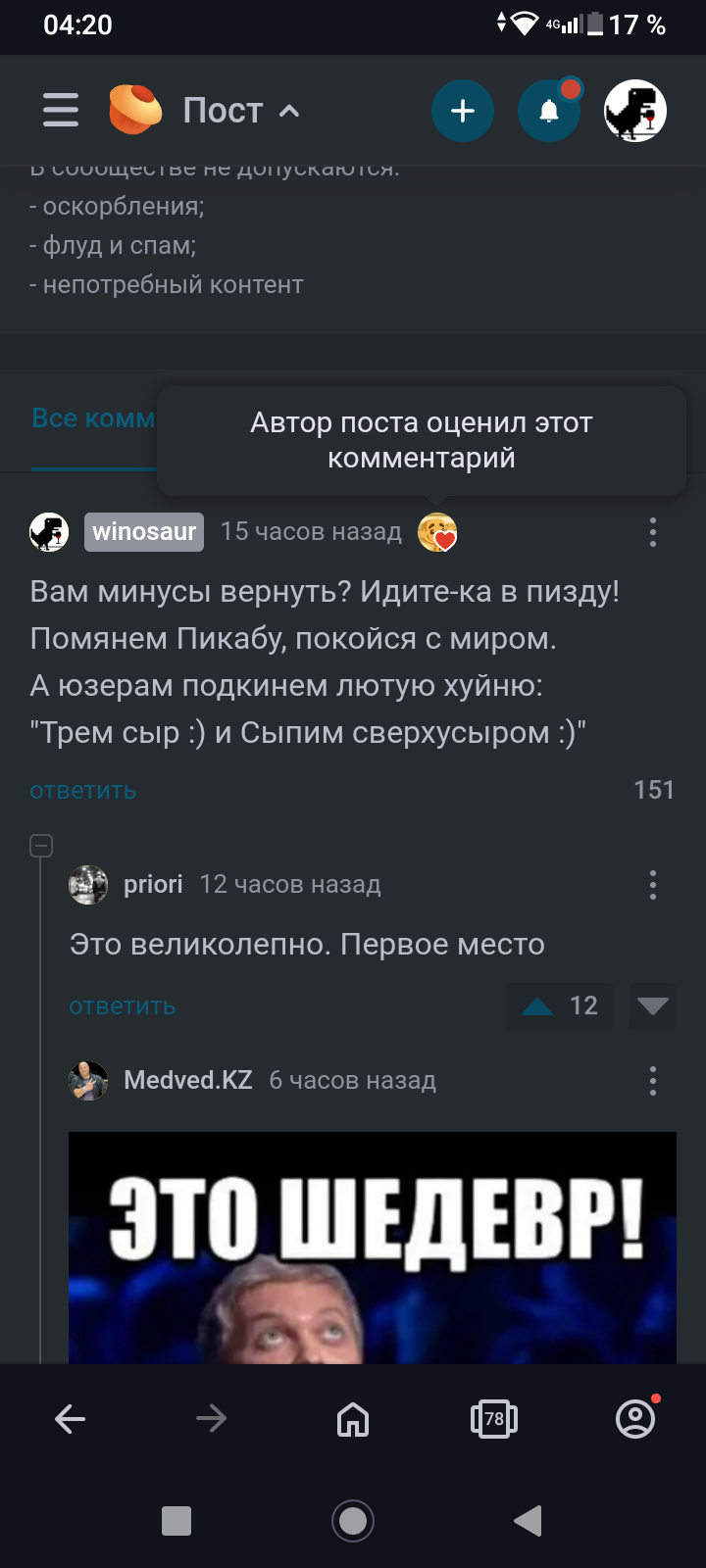Downvote priori's comment
The width and height of the screenshot is (706, 1568).
tap(653, 1006)
